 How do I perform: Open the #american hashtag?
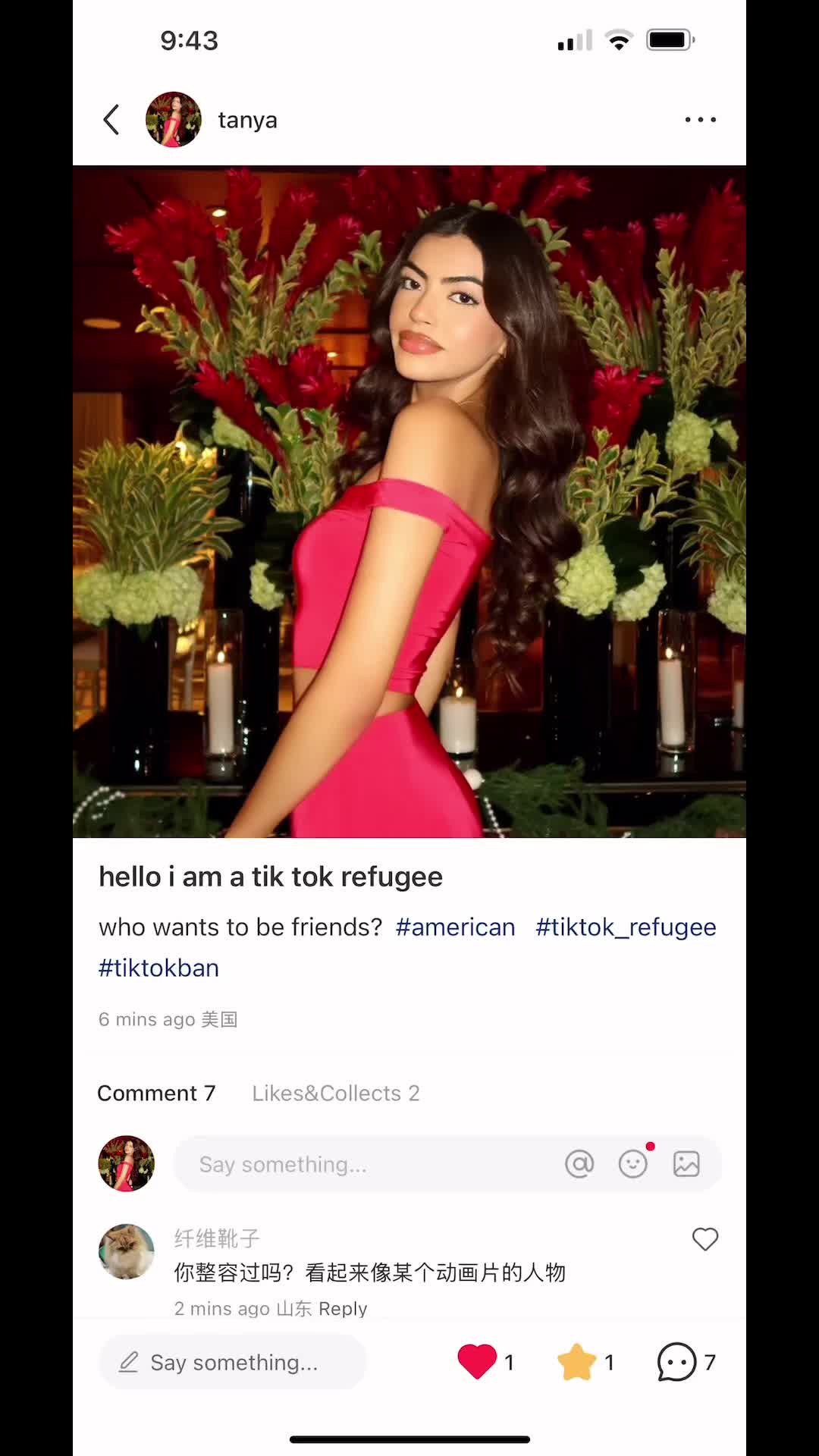coord(455,927)
